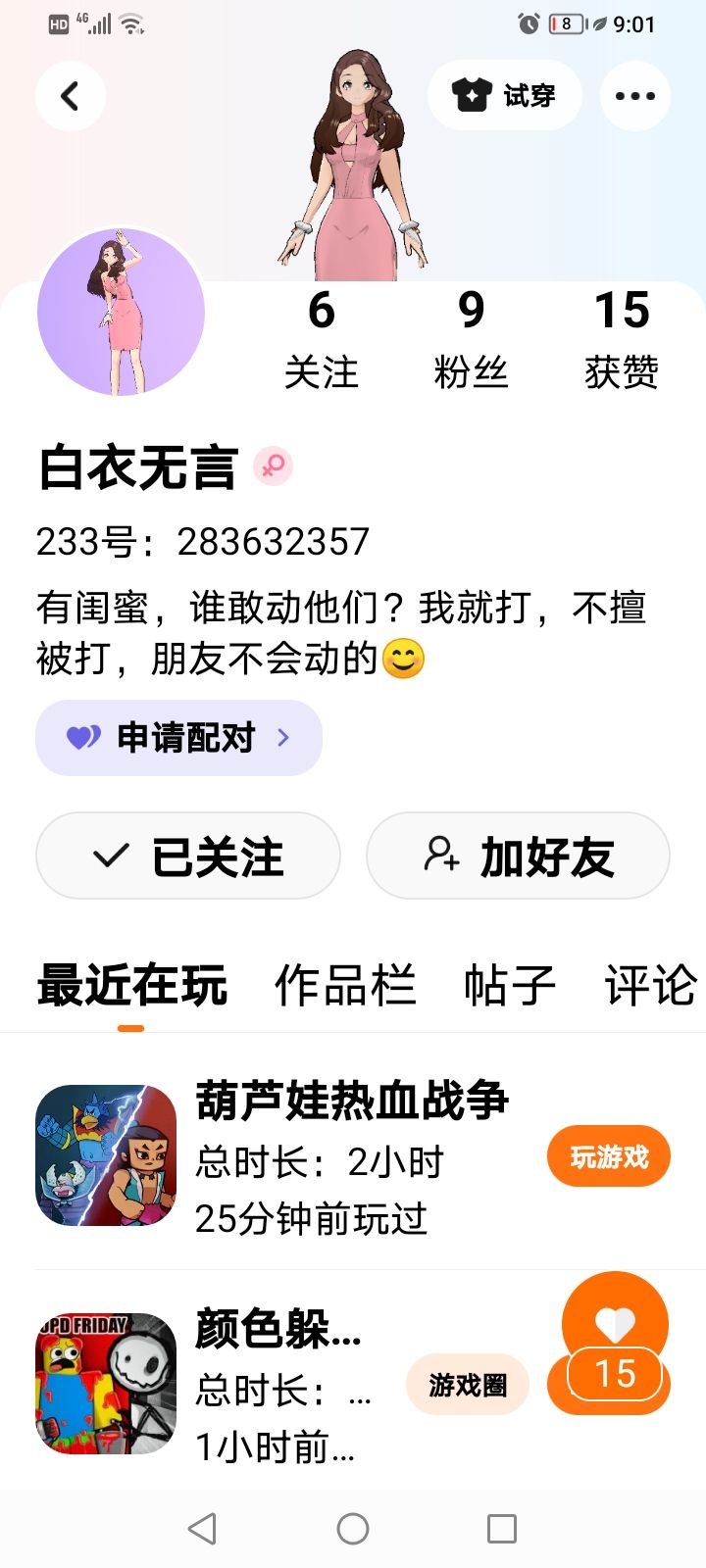Switch to the 作品栏 tab
Viewport: 706px width, 1568px height.
pos(345,986)
